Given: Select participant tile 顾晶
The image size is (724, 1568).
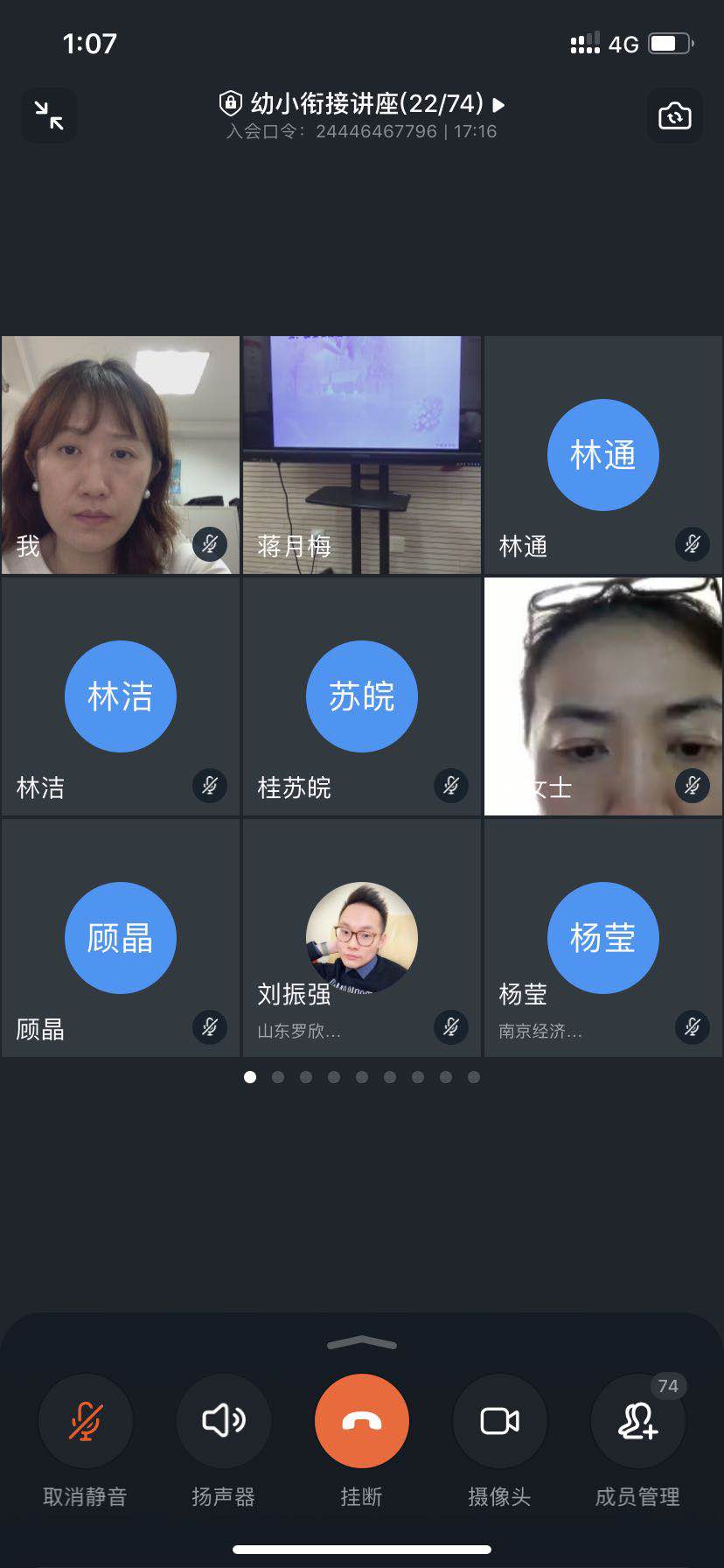Looking at the screenshot, I should tap(121, 938).
